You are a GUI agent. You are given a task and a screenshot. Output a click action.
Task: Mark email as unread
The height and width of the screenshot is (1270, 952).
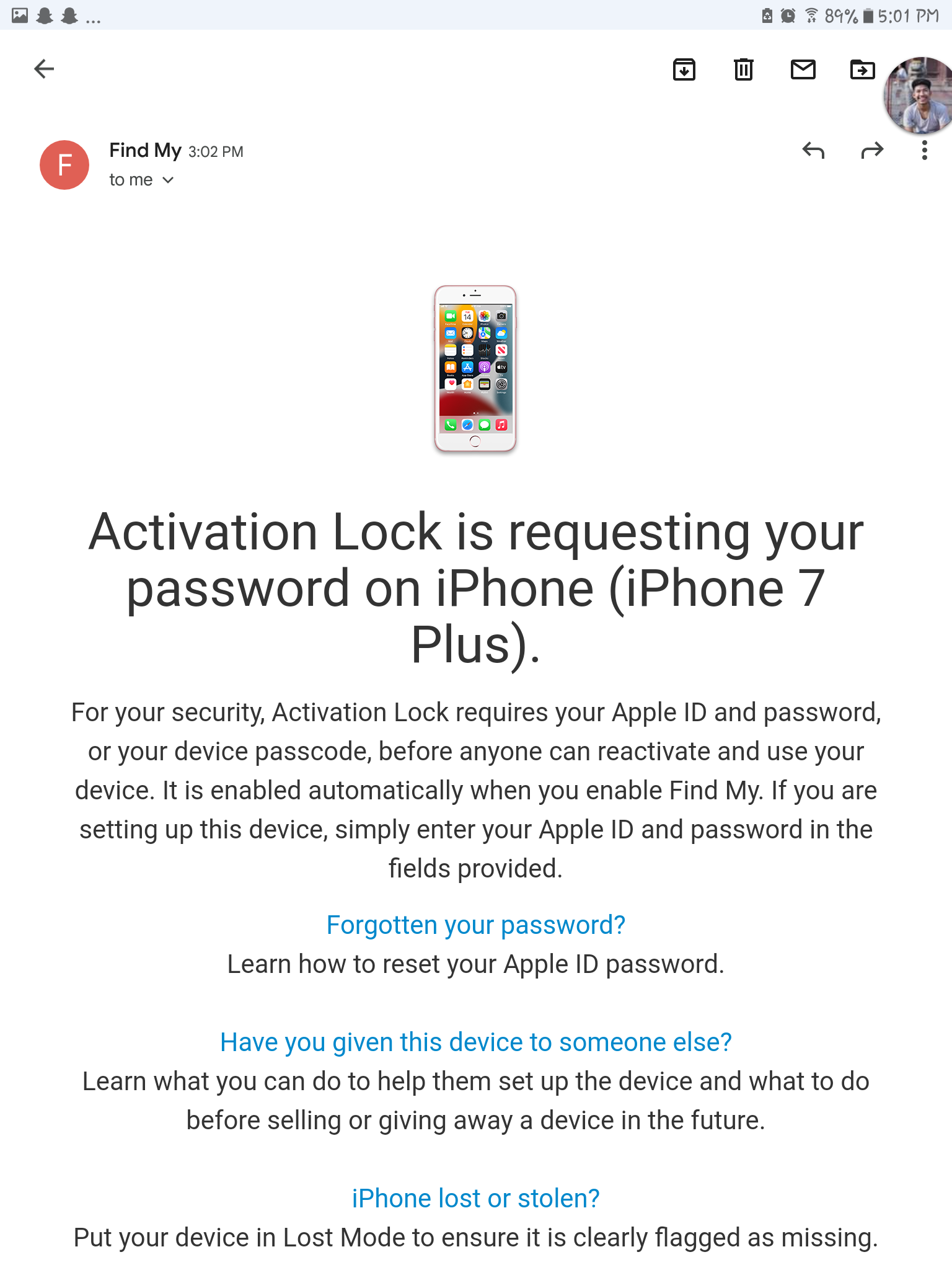pyautogui.click(x=803, y=69)
